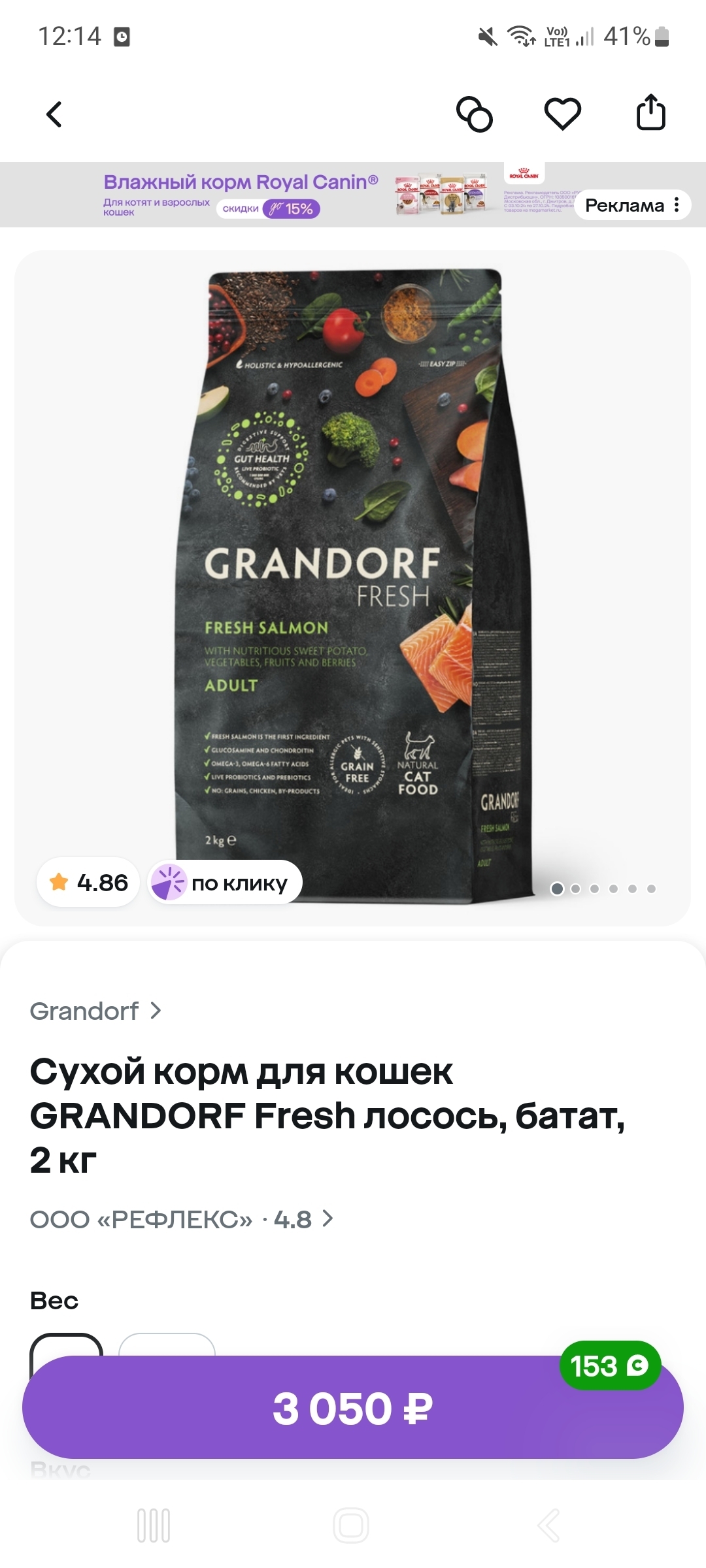This screenshot has height=1568, width=706.
Task: Add this product to favorites
Action: tap(563, 114)
